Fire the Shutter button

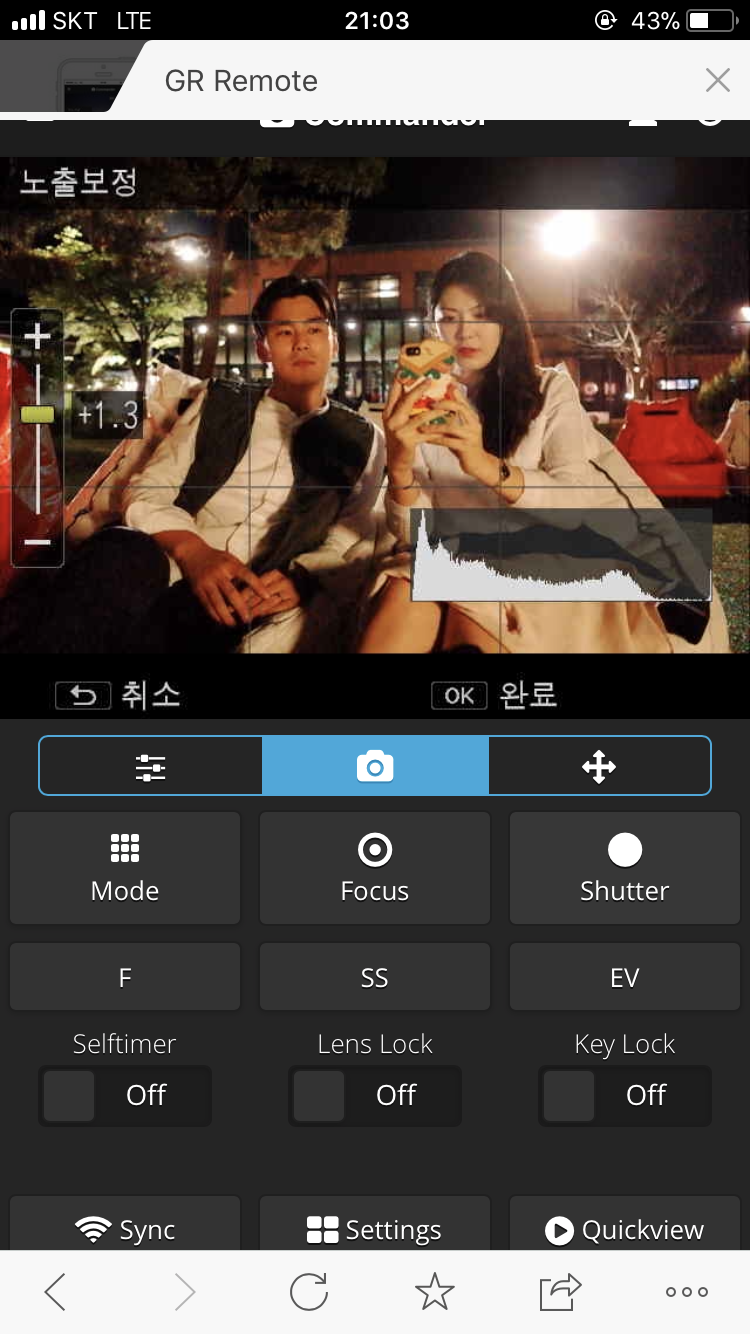[x=625, y=868]
